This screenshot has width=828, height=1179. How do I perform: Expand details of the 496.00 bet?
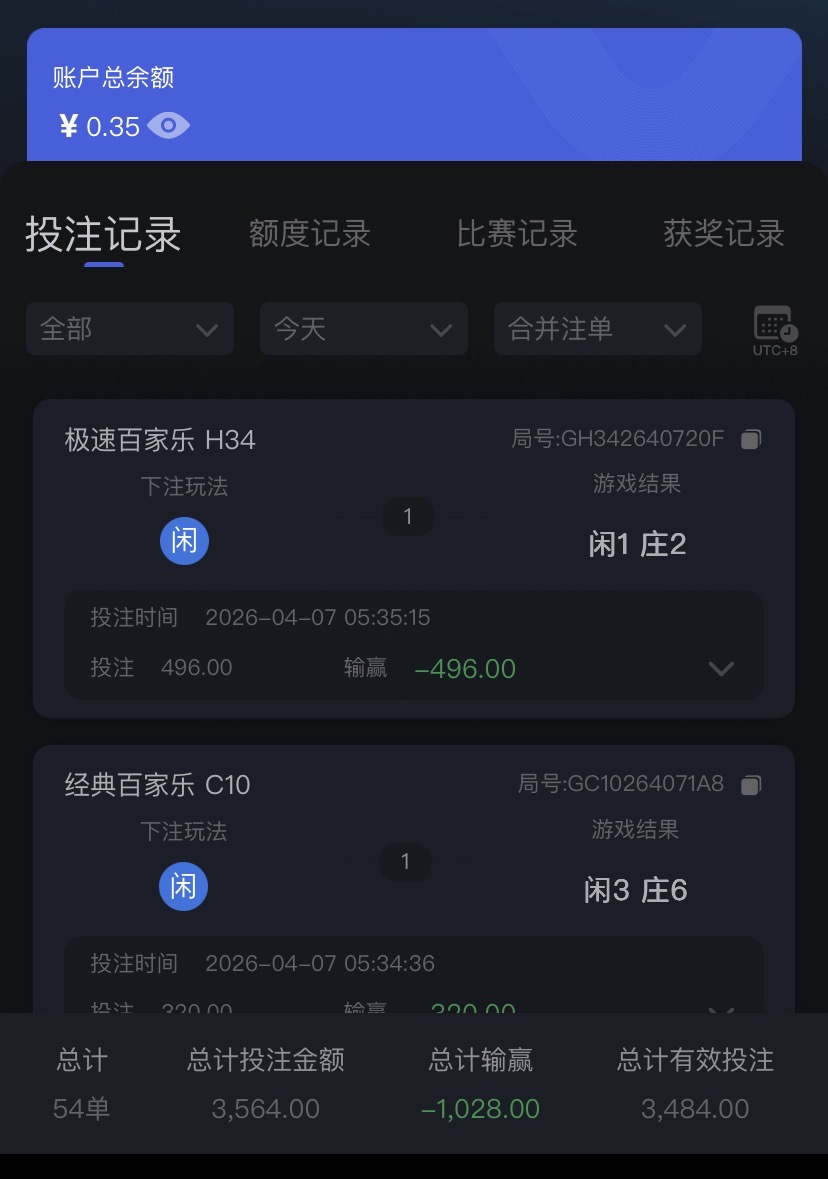click(721, 669)
